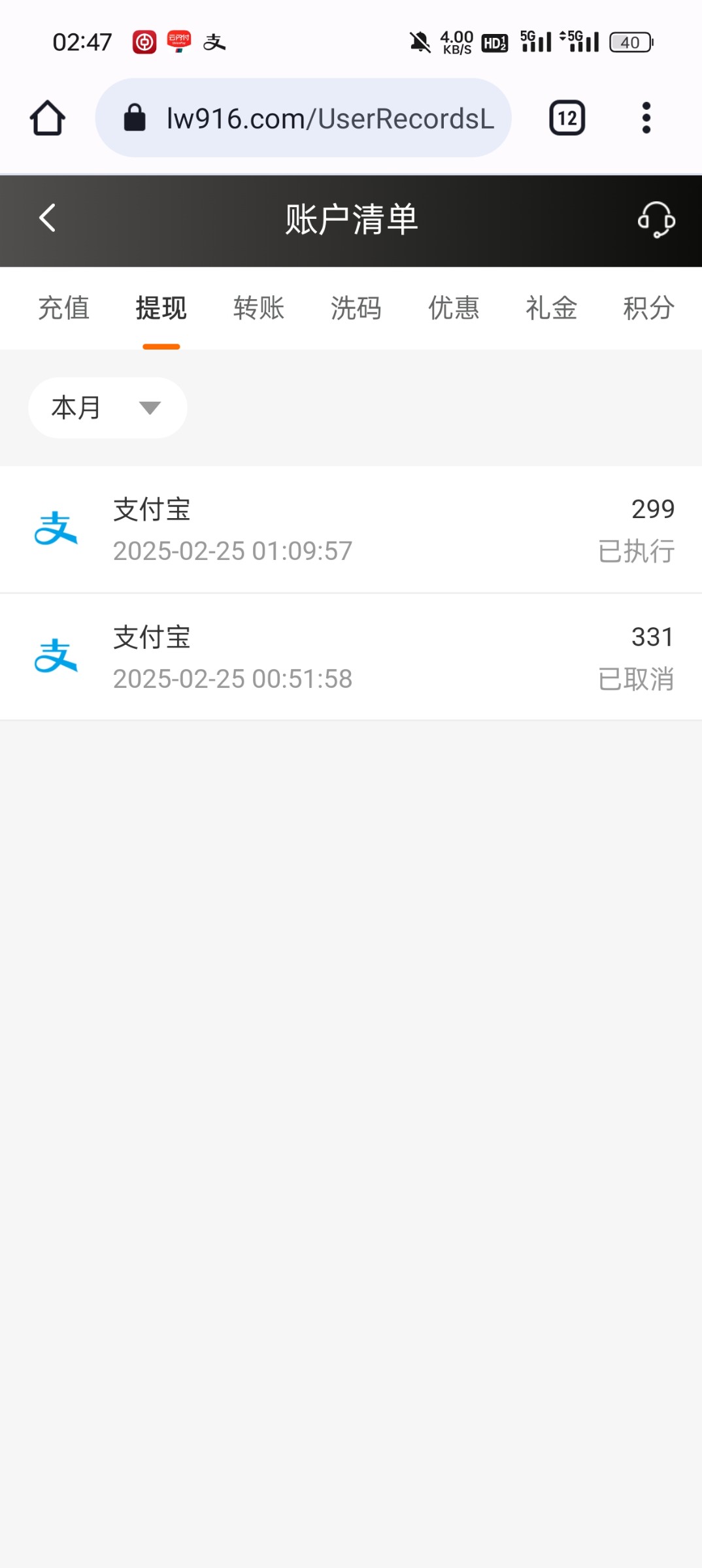
Task: Tap the lw916.com address bar
Action: pos(303,118)
